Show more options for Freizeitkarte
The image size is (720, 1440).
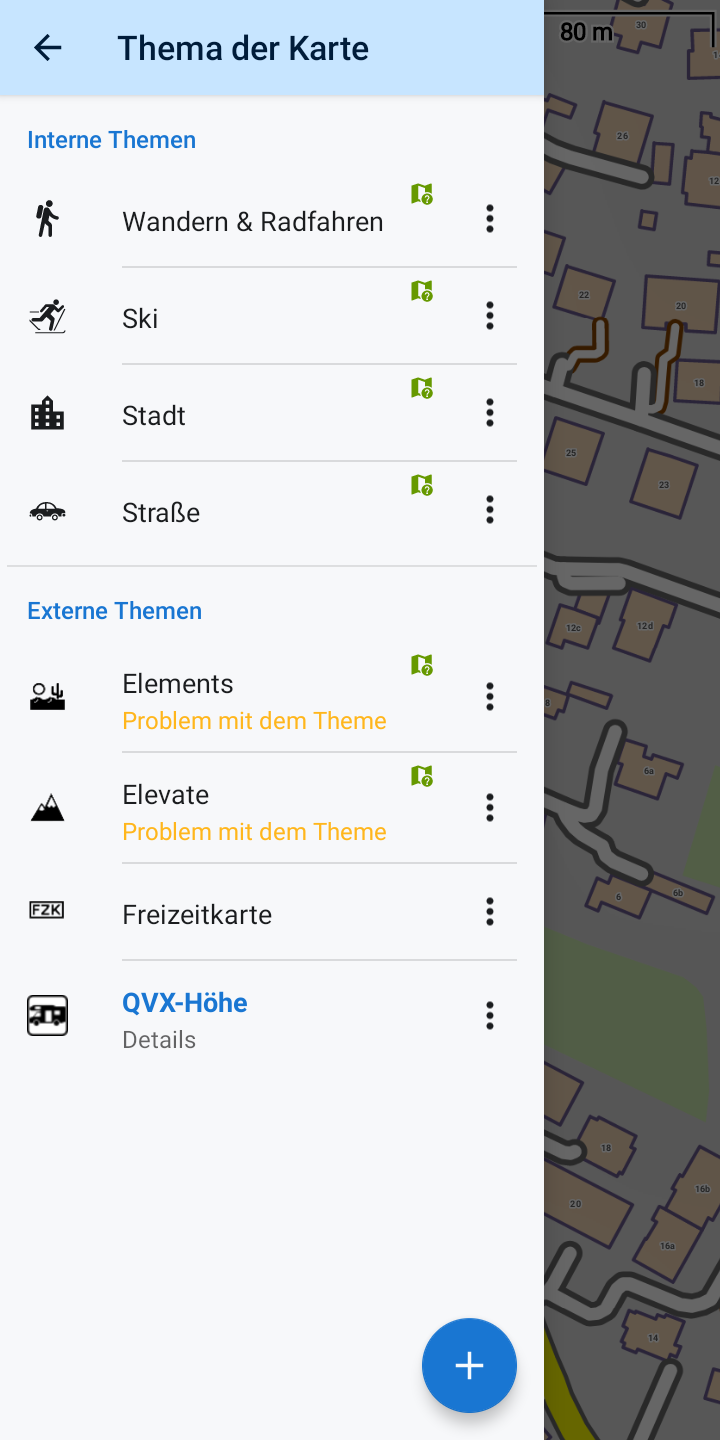489,912
